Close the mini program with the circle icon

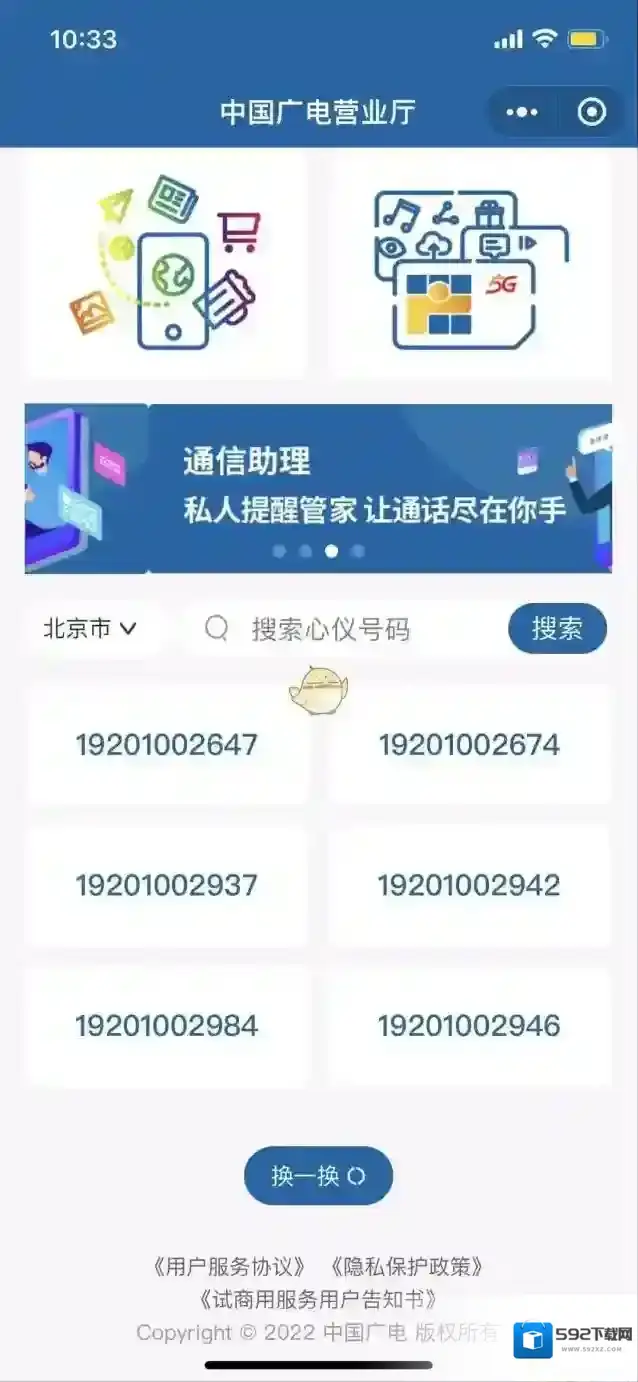tap(592, 112)
